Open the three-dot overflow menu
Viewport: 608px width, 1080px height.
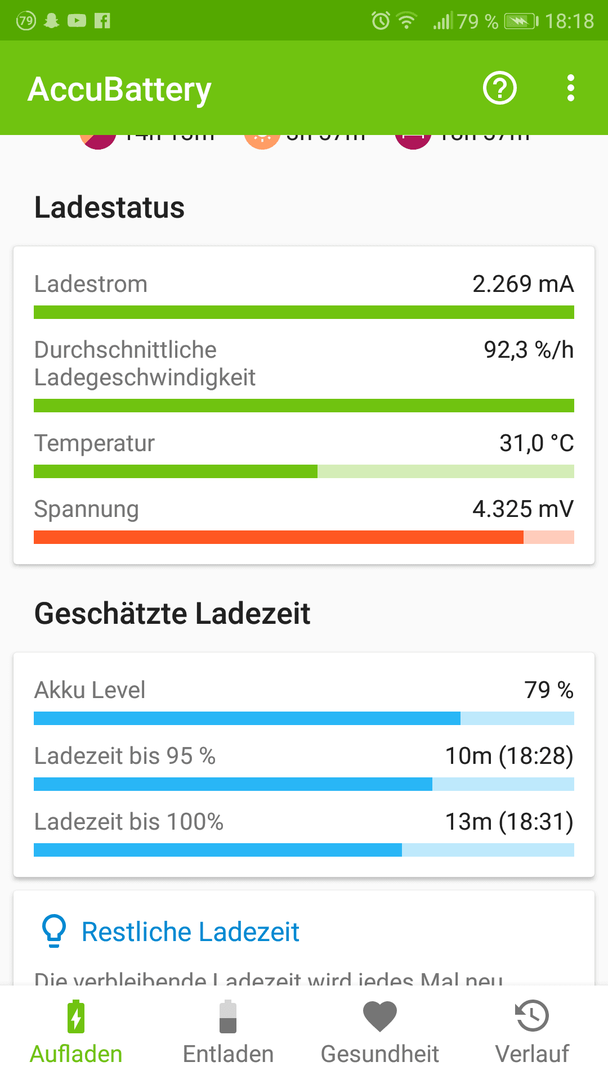[570, 88]
